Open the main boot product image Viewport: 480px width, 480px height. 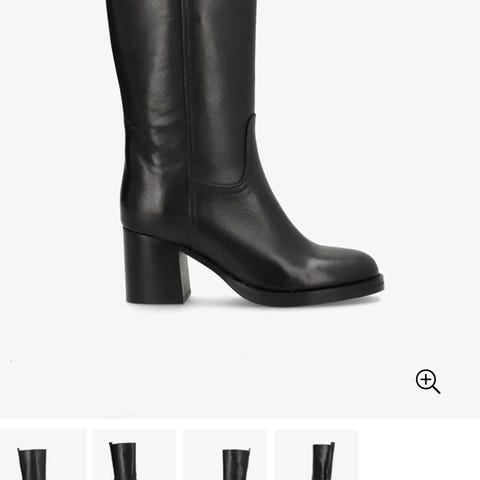tap(240, 209)
